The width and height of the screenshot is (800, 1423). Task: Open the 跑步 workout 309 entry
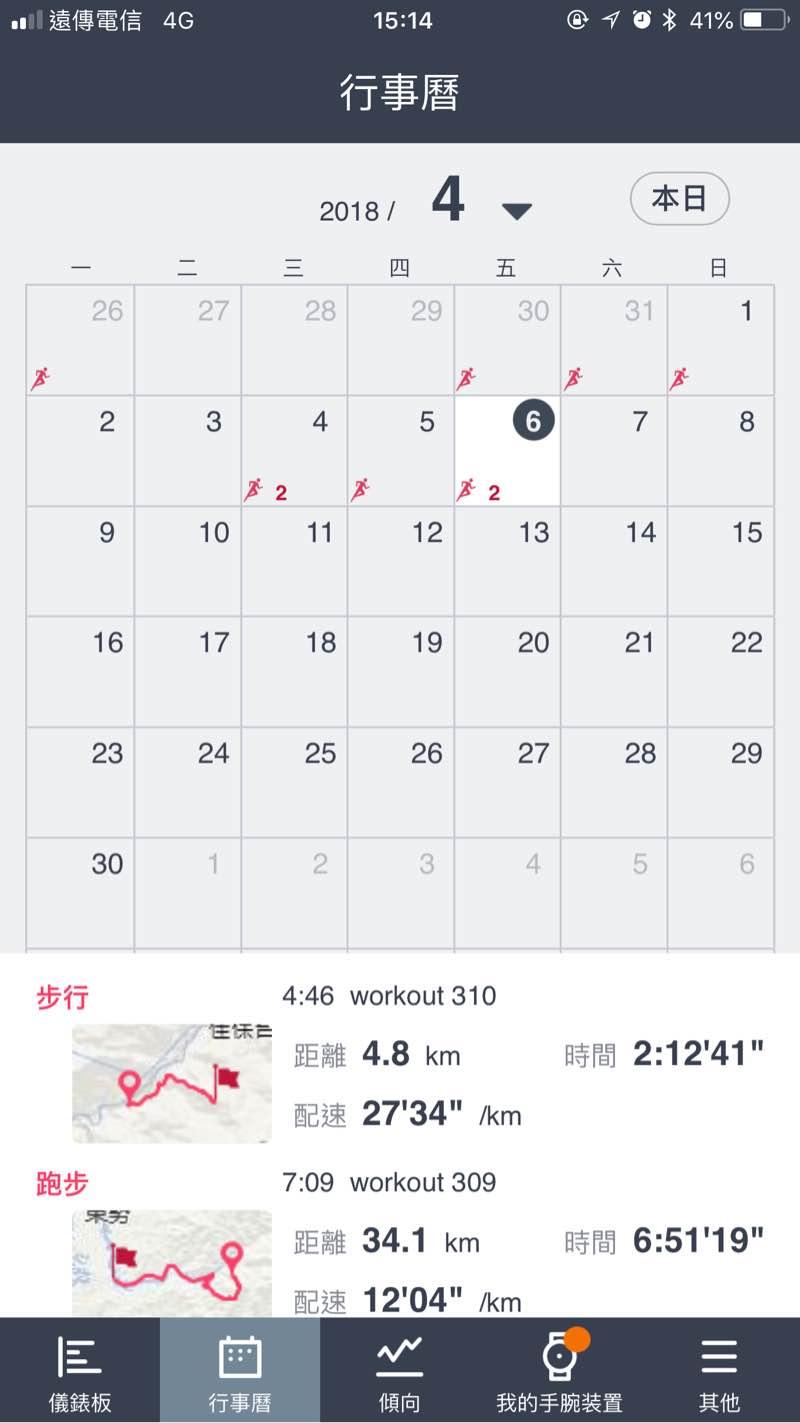click(400, 1245)
